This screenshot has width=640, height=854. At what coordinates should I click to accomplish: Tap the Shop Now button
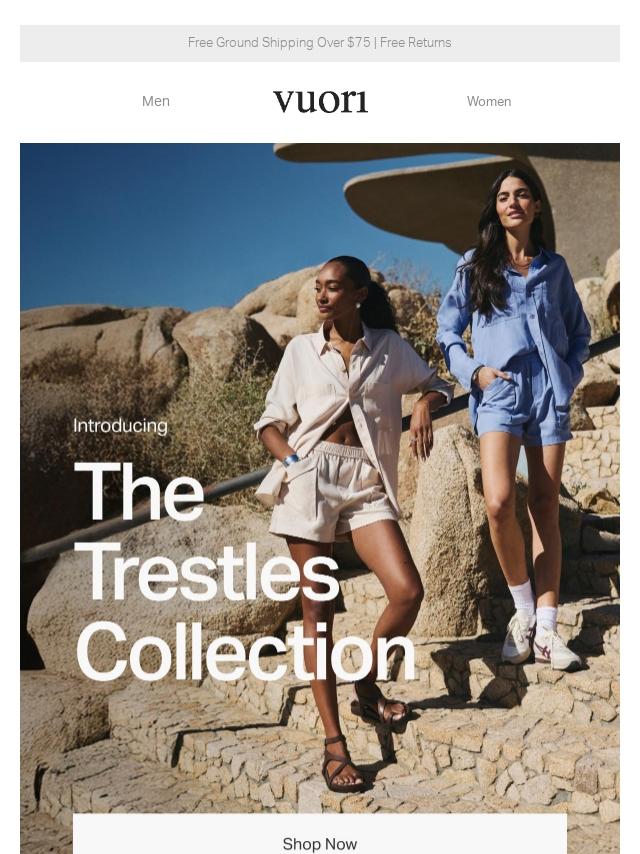[x=320, y=838]
